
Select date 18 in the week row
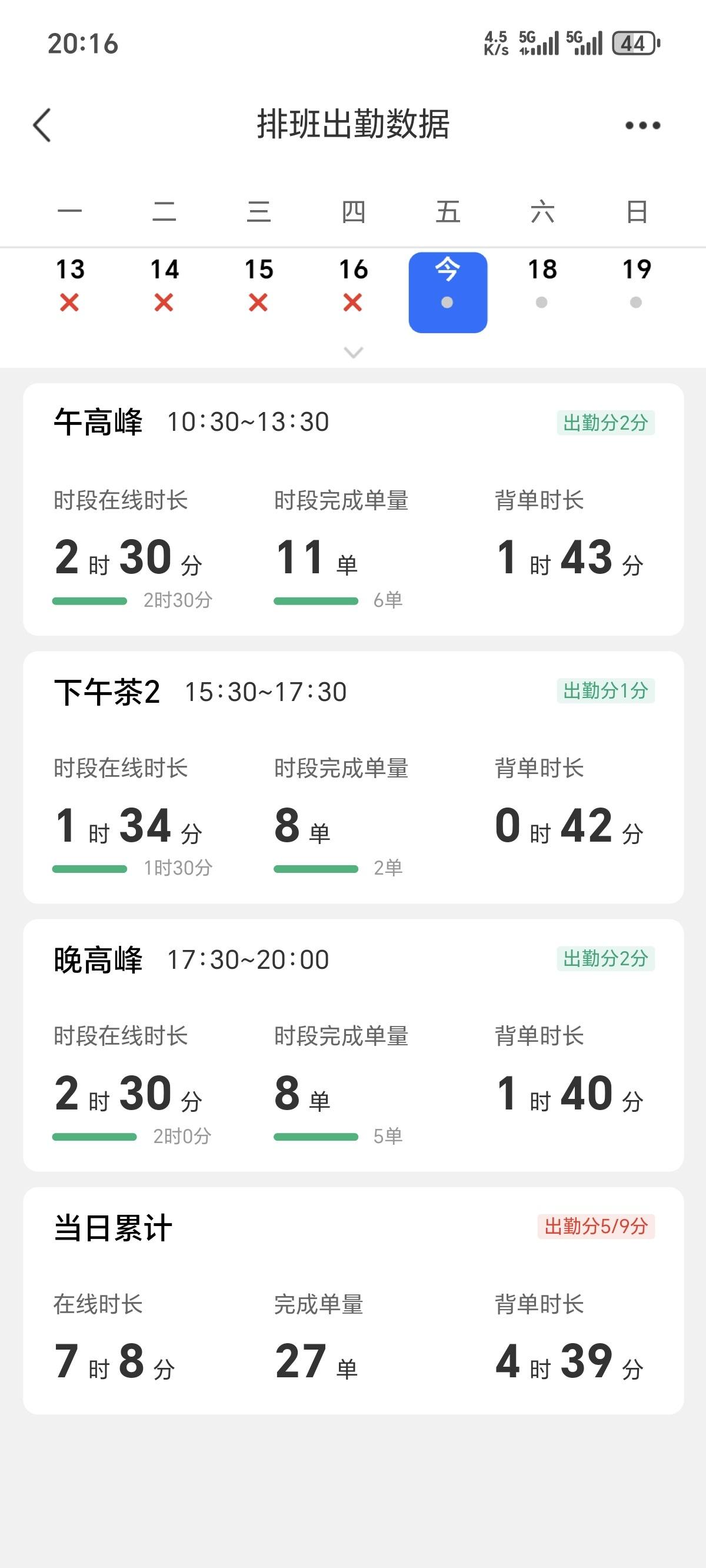542,285
